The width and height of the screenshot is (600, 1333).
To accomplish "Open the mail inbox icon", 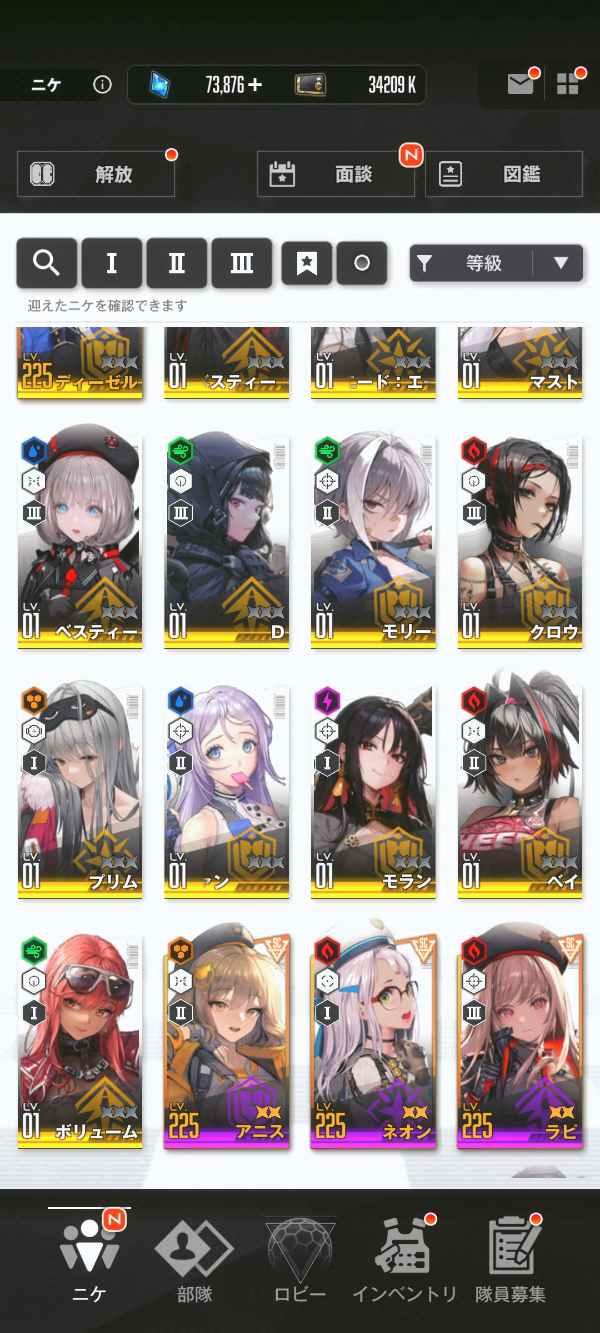I will tap(520, 84).
